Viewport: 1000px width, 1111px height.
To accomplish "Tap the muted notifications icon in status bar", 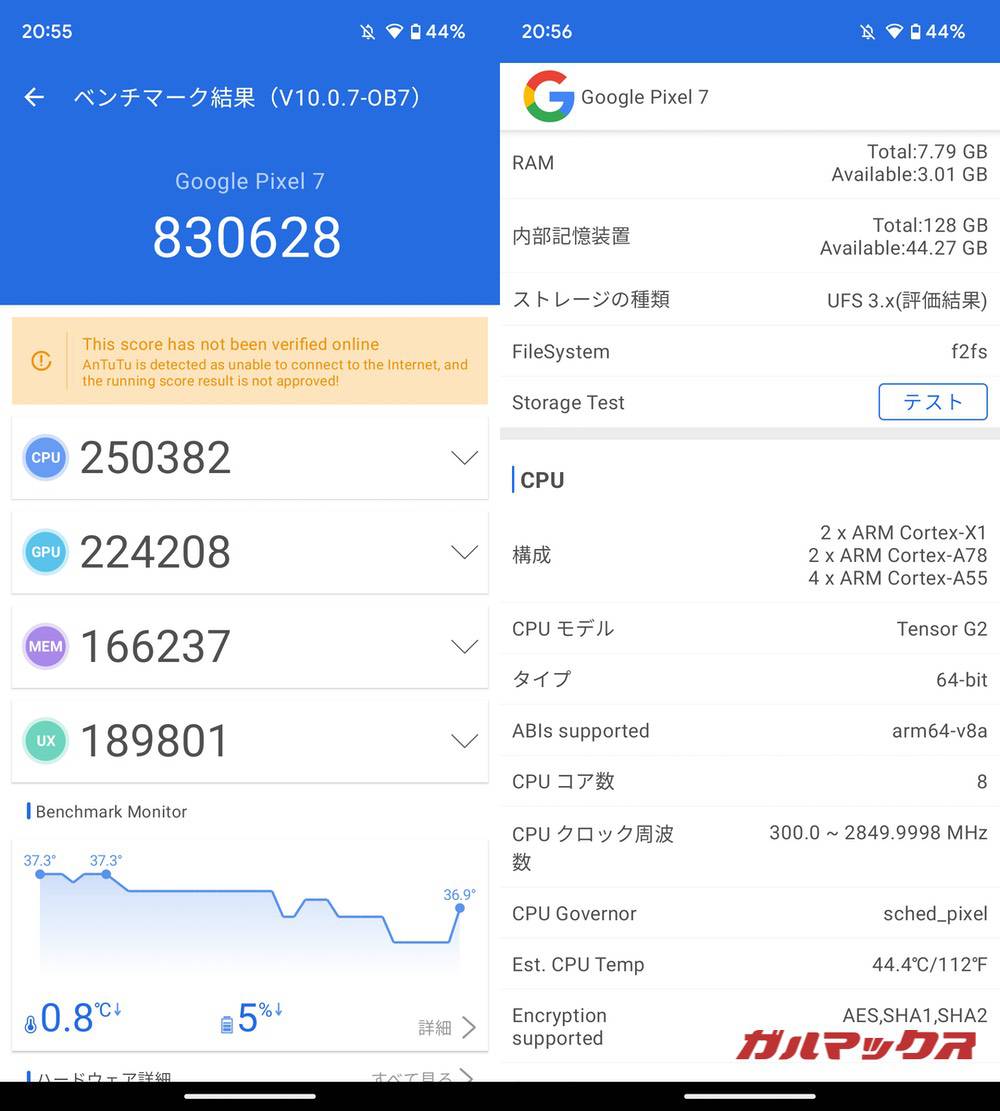I will click(368, 31).
